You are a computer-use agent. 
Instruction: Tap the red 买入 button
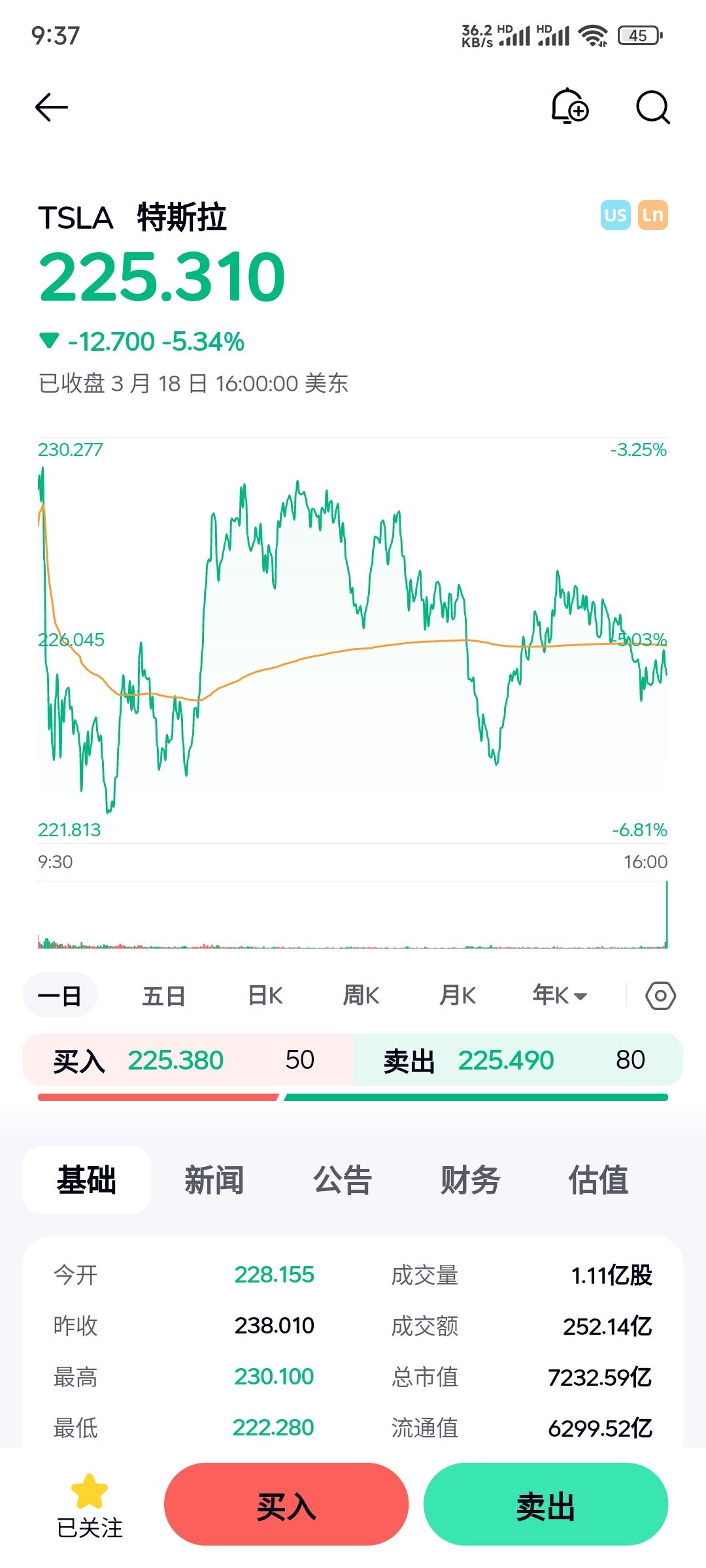[x=286, y=1504]
